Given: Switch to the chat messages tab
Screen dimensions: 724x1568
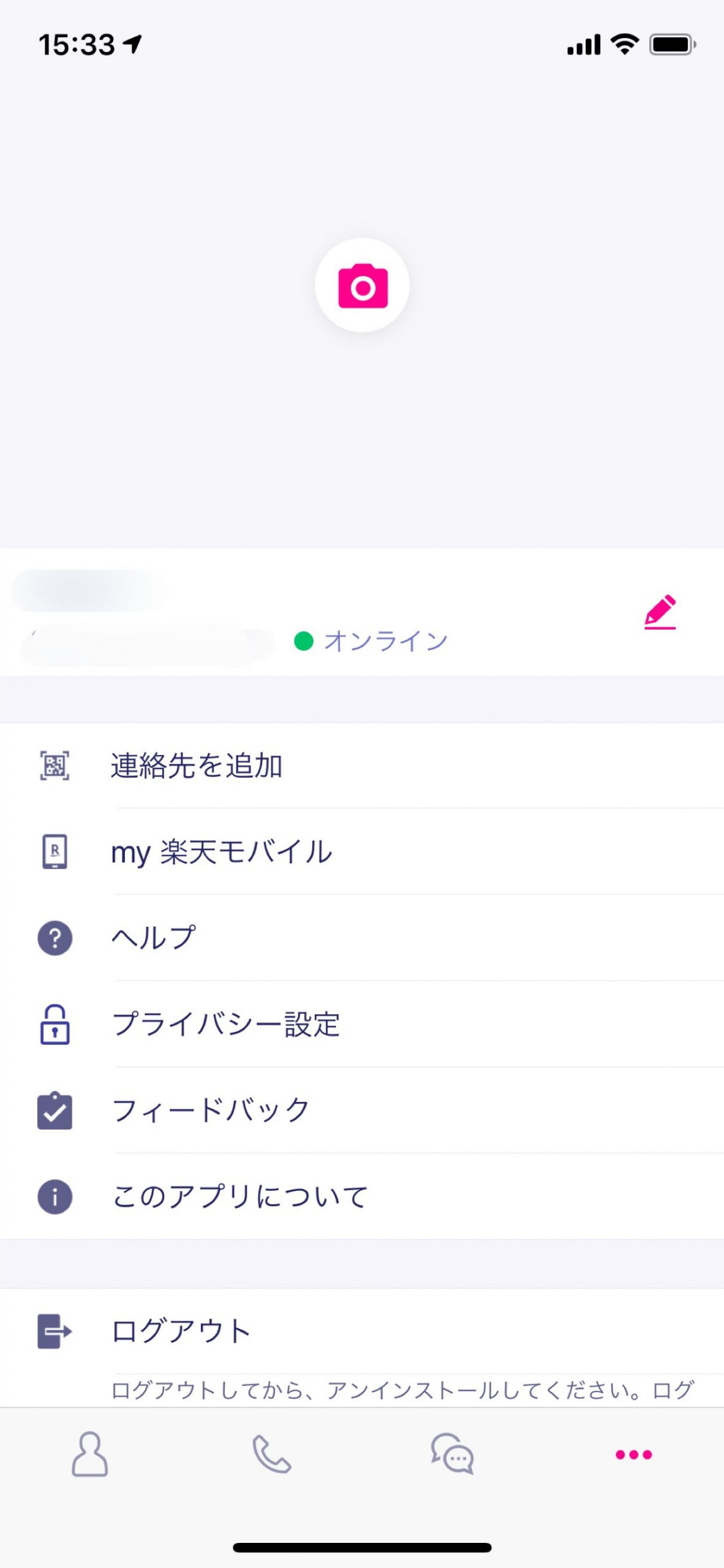Looking at the screenshot, I should click(453, 1454).
